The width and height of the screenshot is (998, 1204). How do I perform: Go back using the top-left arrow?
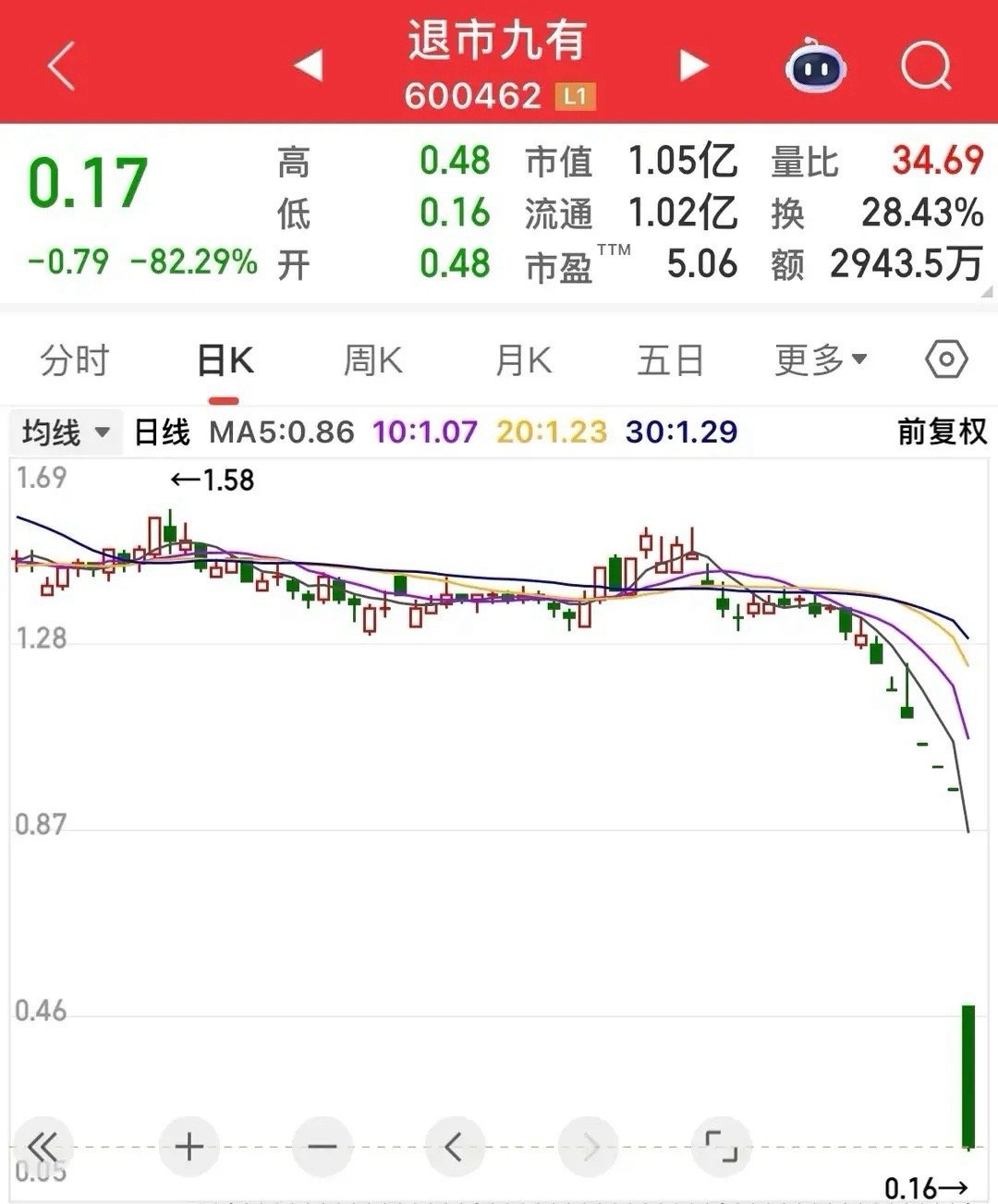click(61, 67)
